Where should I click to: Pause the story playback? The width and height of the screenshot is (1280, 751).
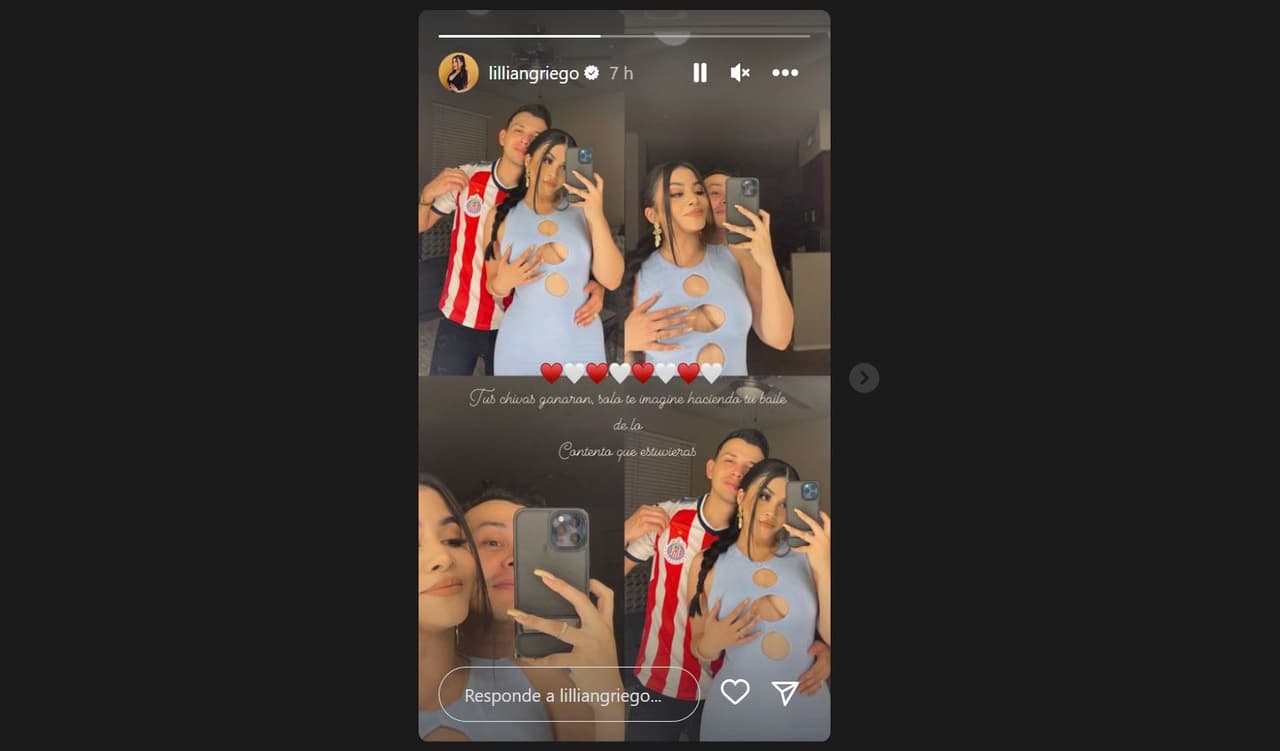tap(700, 73)
